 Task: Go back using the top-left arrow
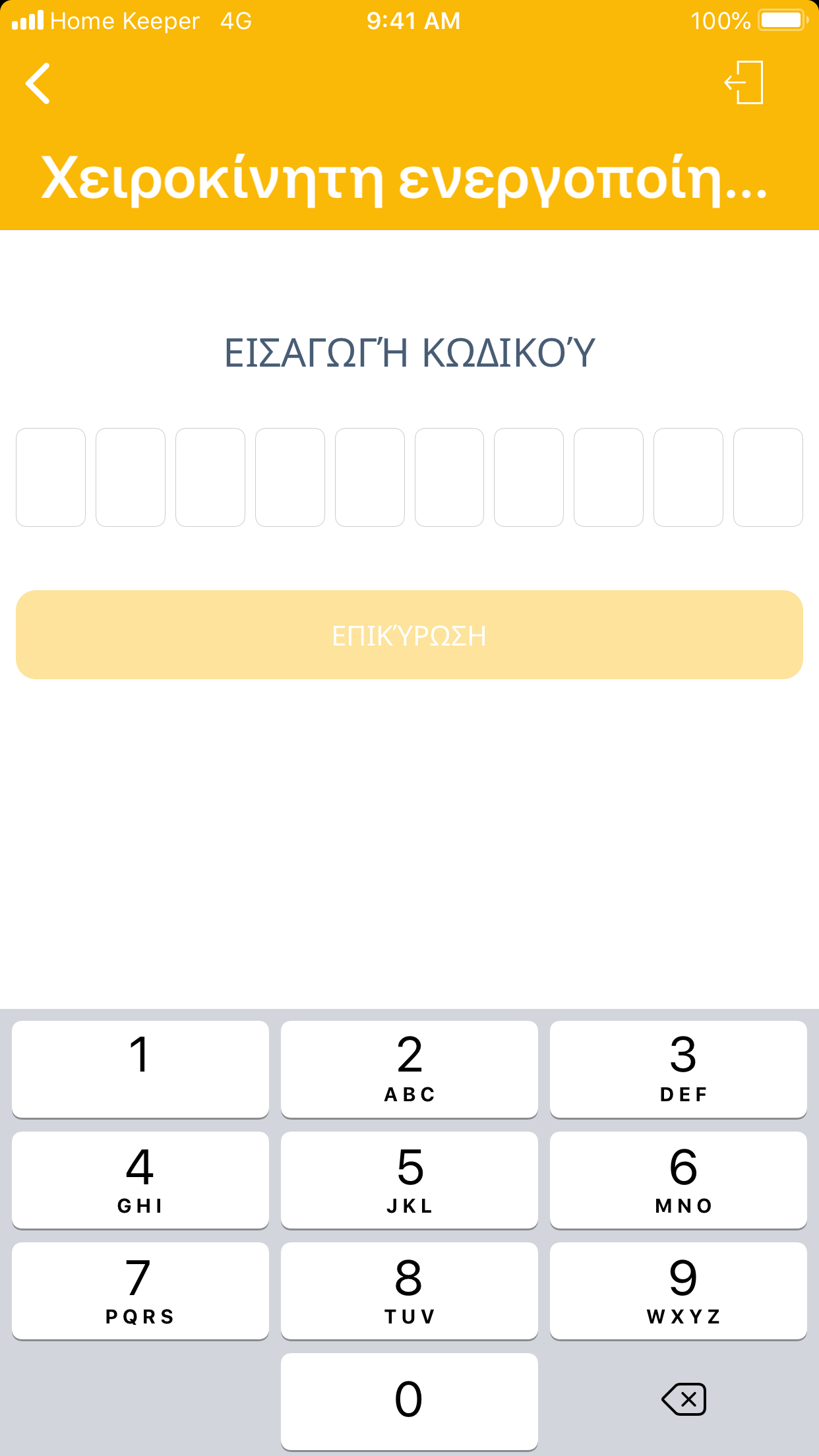tap(38, 84)
